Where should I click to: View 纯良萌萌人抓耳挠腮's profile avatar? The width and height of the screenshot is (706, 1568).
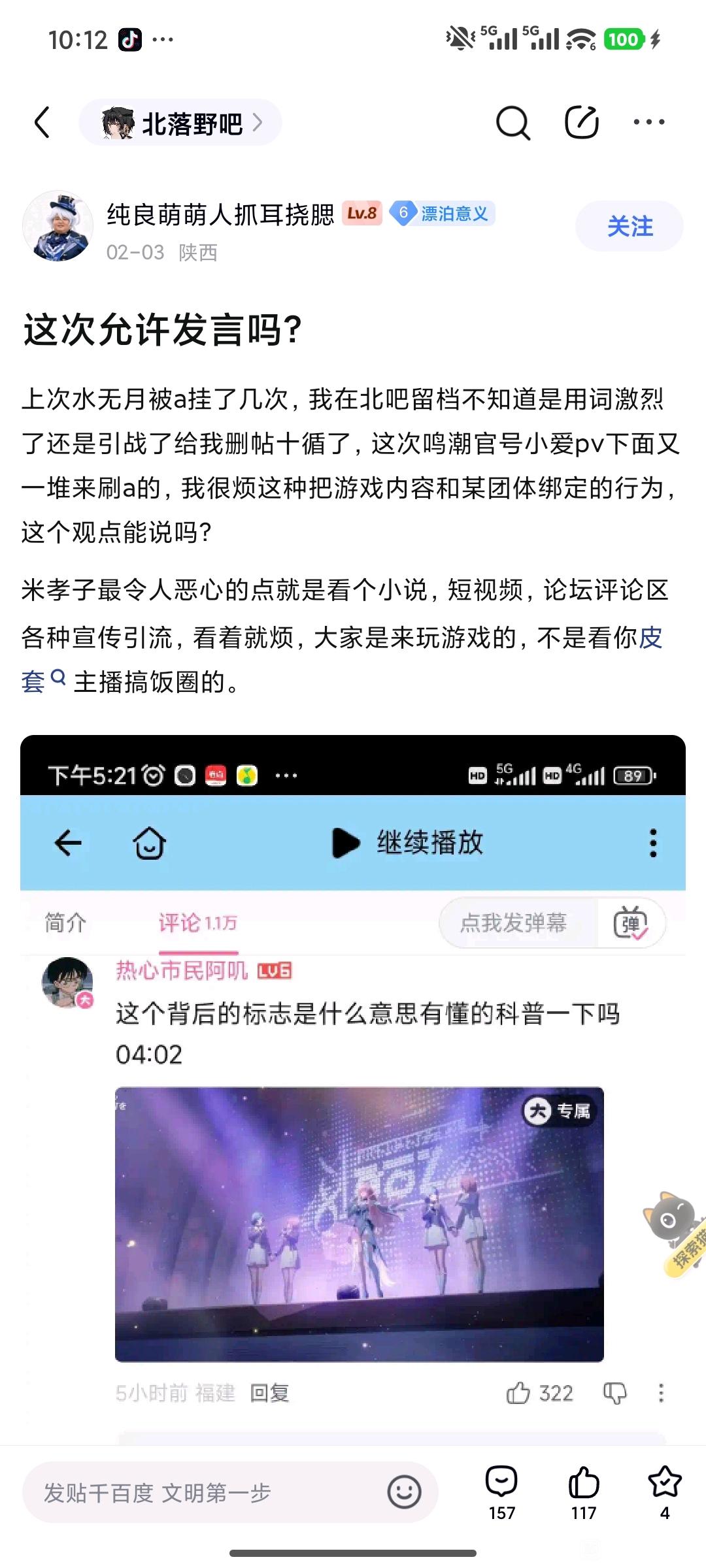click(58, 227)
